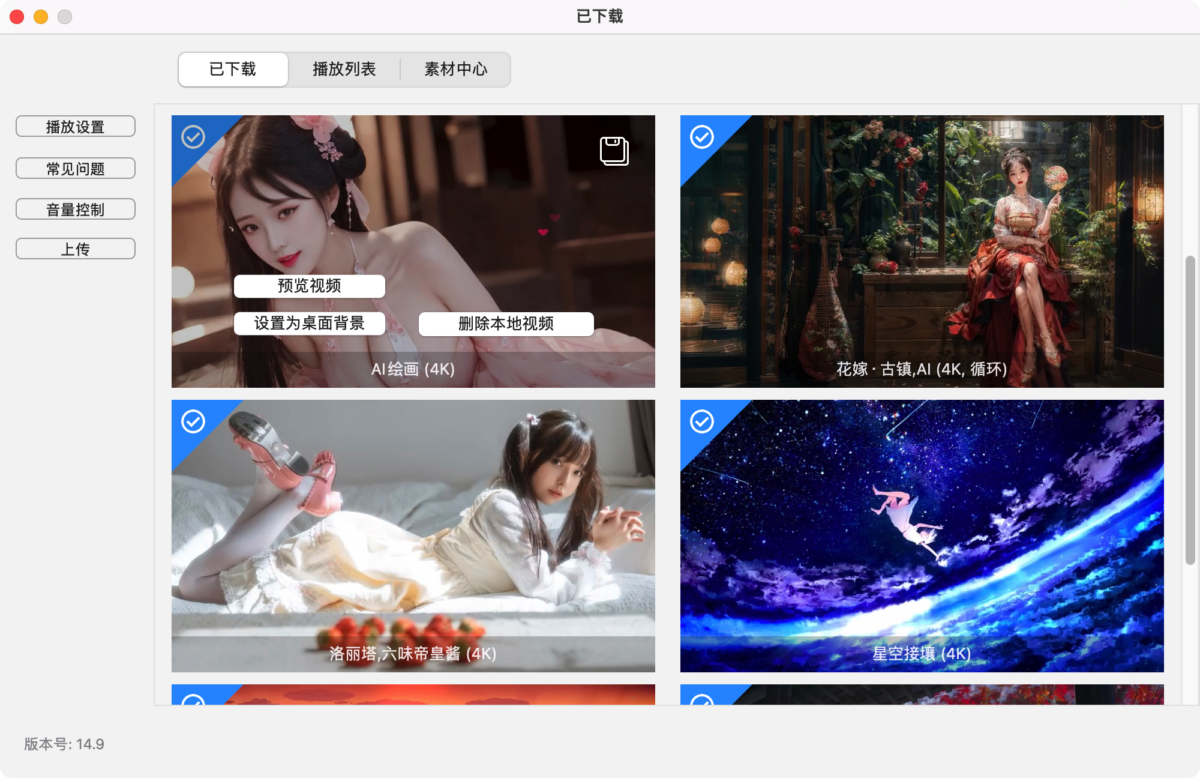Select the 已下载 tab

pos(233,69)
